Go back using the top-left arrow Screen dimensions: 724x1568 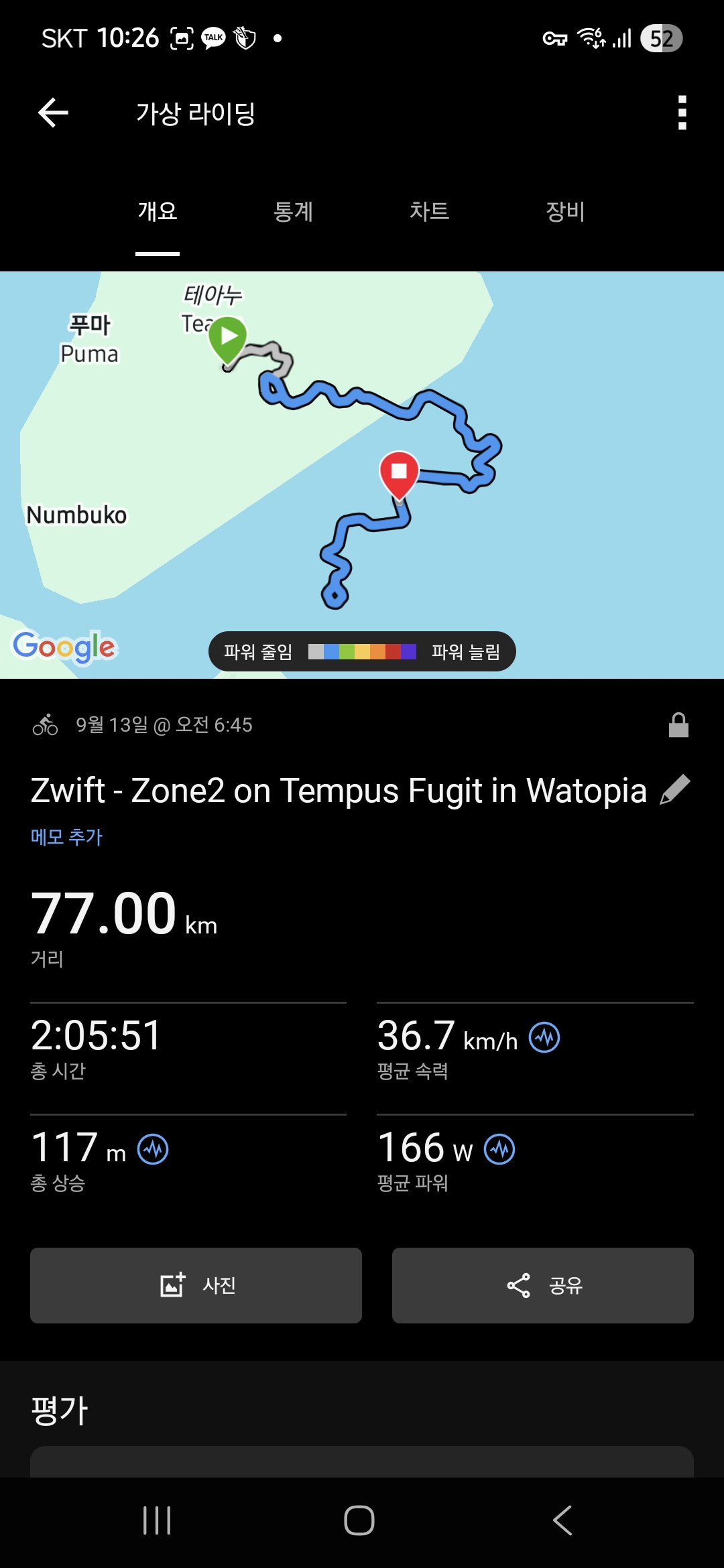(x=54, y=113)
